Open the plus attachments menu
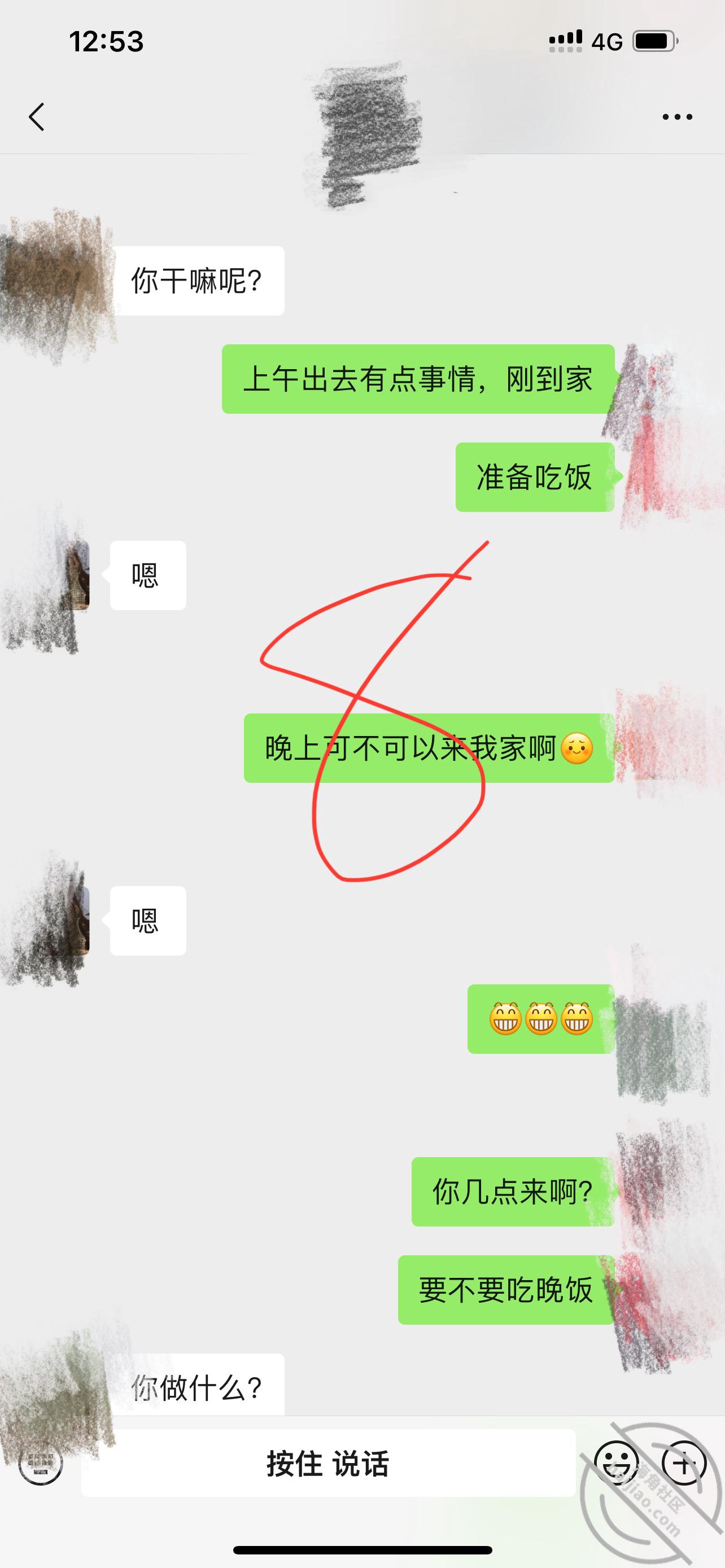725x1568 pixels. 684,1464
